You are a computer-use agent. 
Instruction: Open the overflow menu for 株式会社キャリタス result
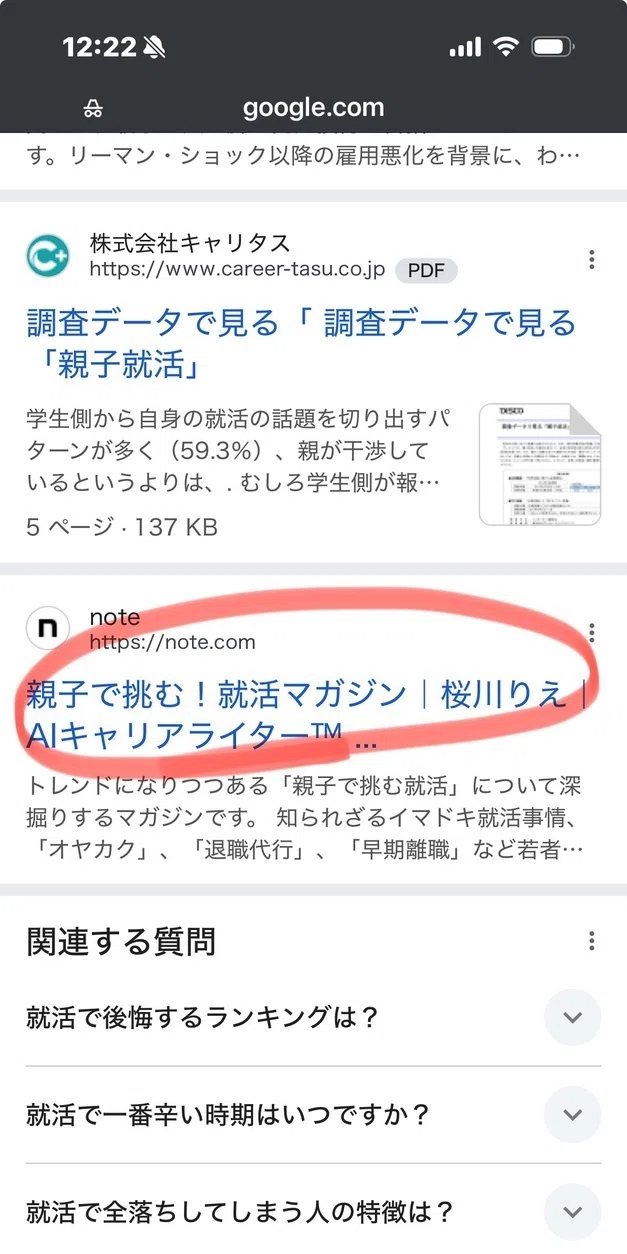593,260
